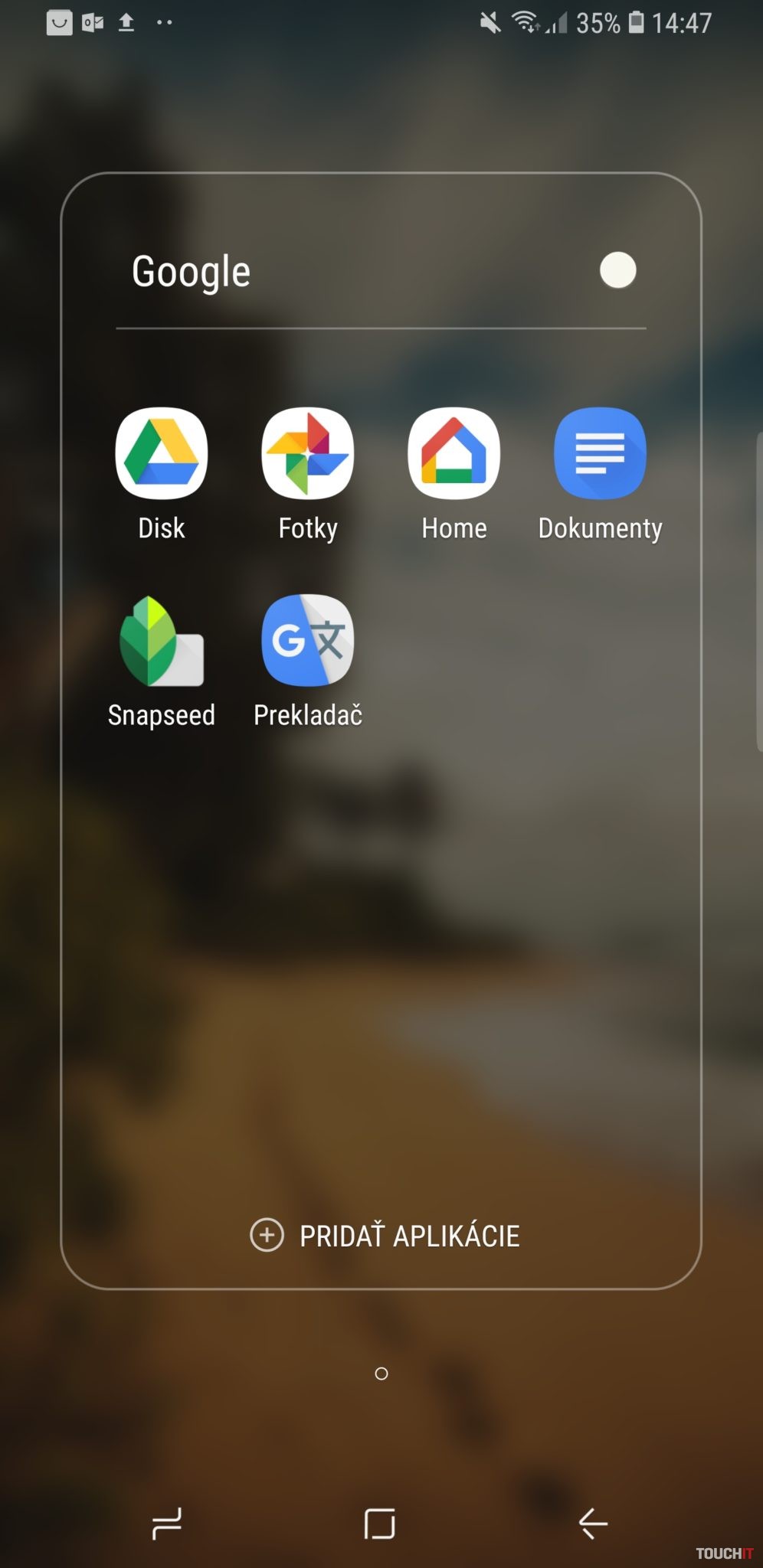Open the Dokumenty app

click(600, 454)
